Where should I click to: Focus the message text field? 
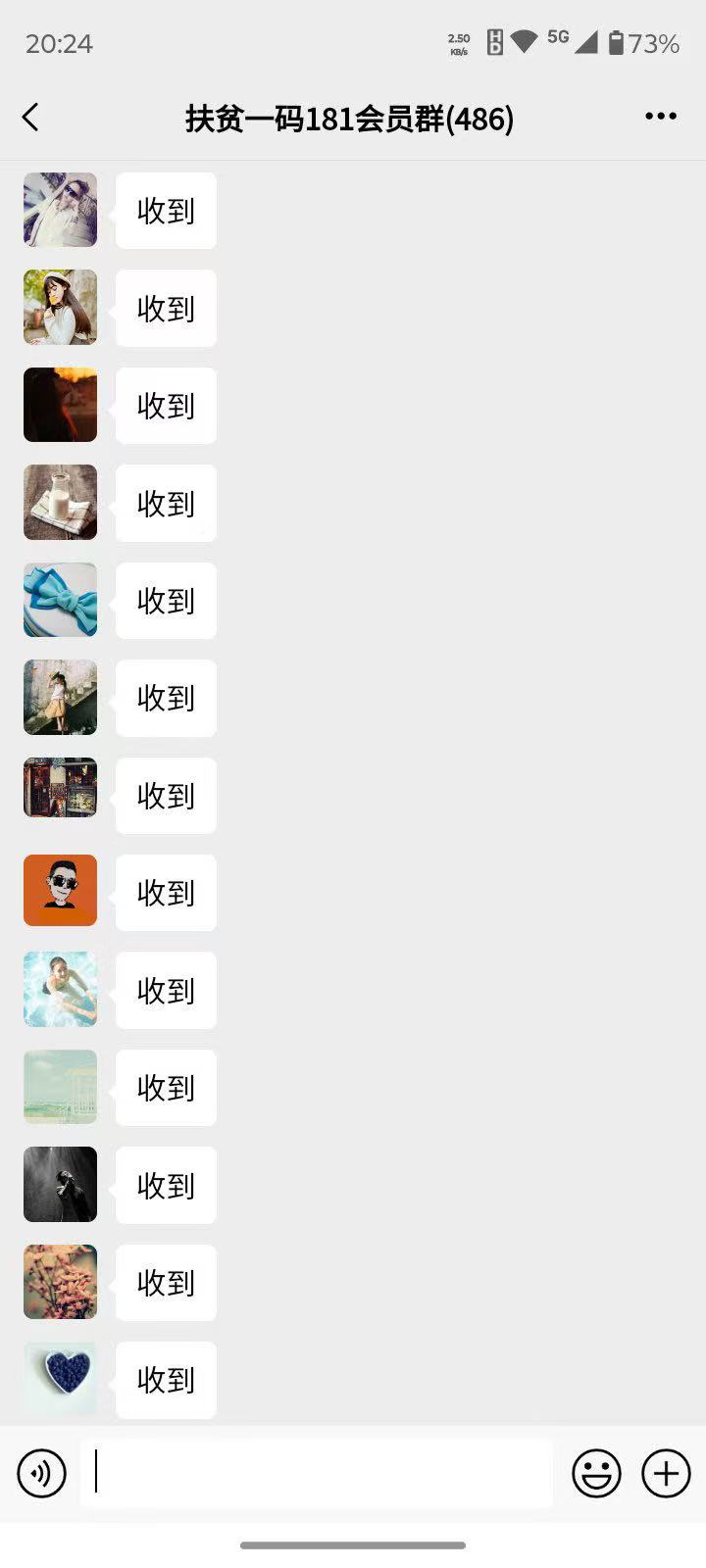pos(316,1473)
